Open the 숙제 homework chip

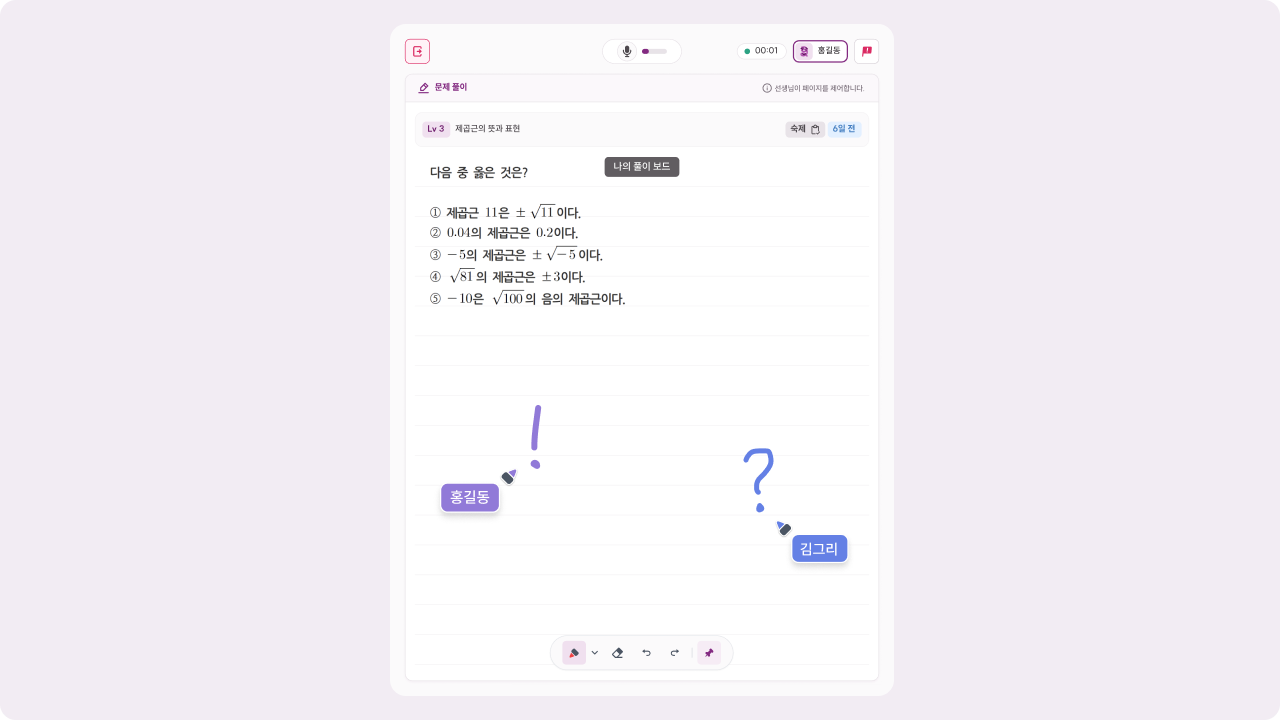point(804,129)
